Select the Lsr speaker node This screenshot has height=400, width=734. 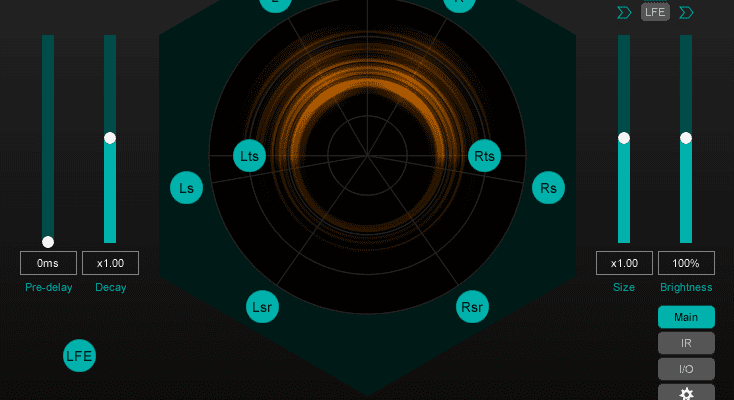(x=262, y=307)
